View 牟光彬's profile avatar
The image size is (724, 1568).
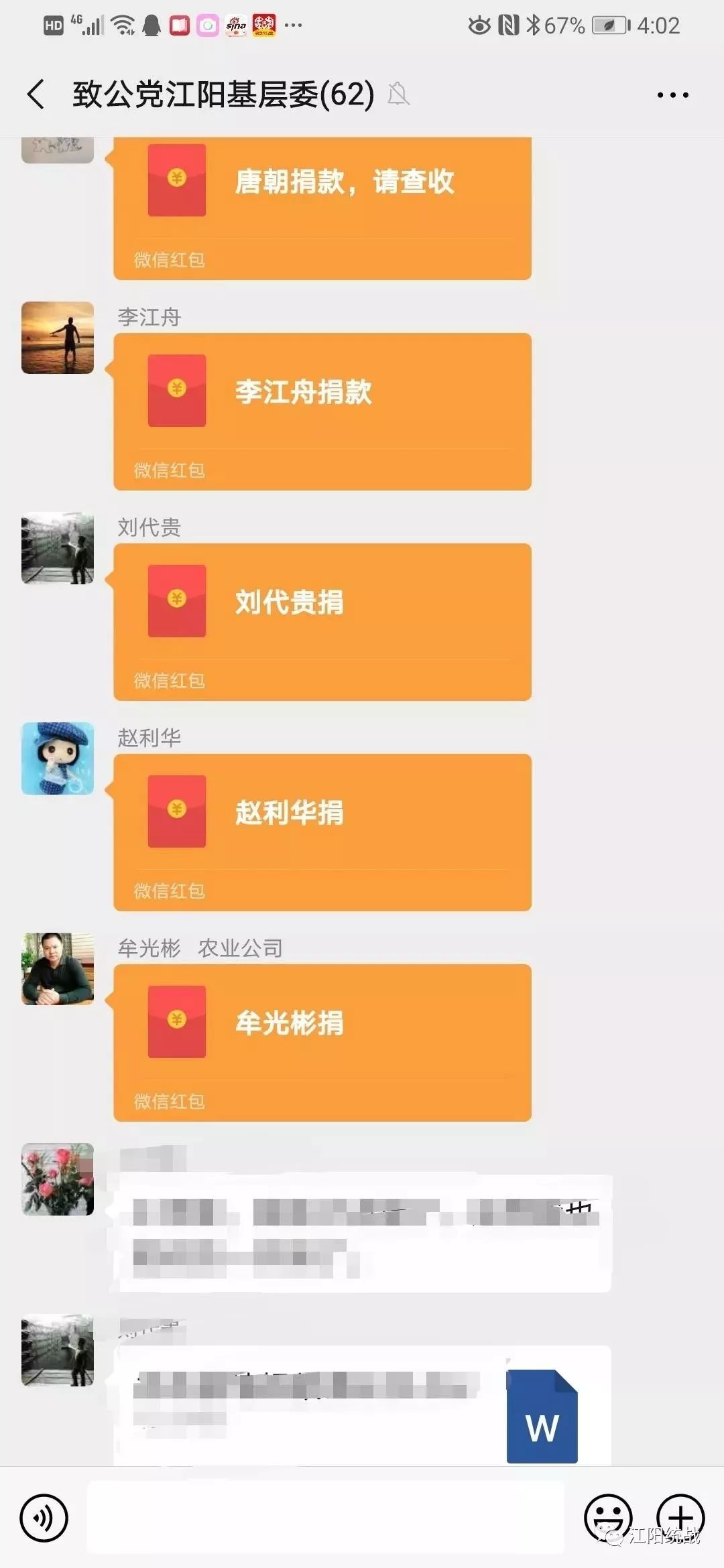coord(58,969)
